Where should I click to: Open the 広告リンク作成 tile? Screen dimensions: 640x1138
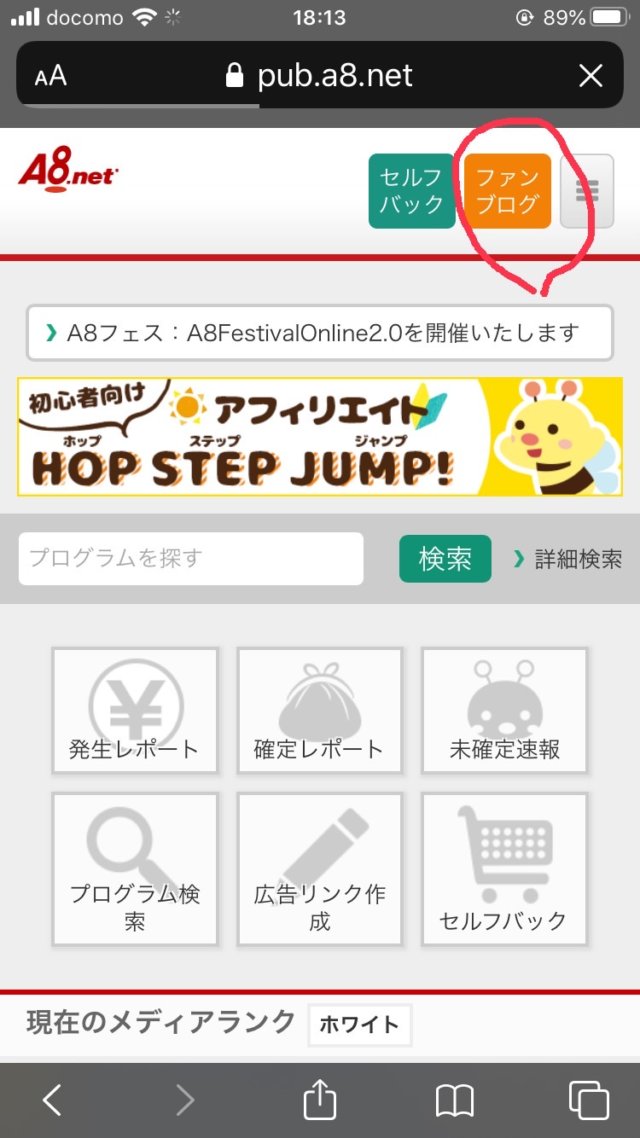319,869
